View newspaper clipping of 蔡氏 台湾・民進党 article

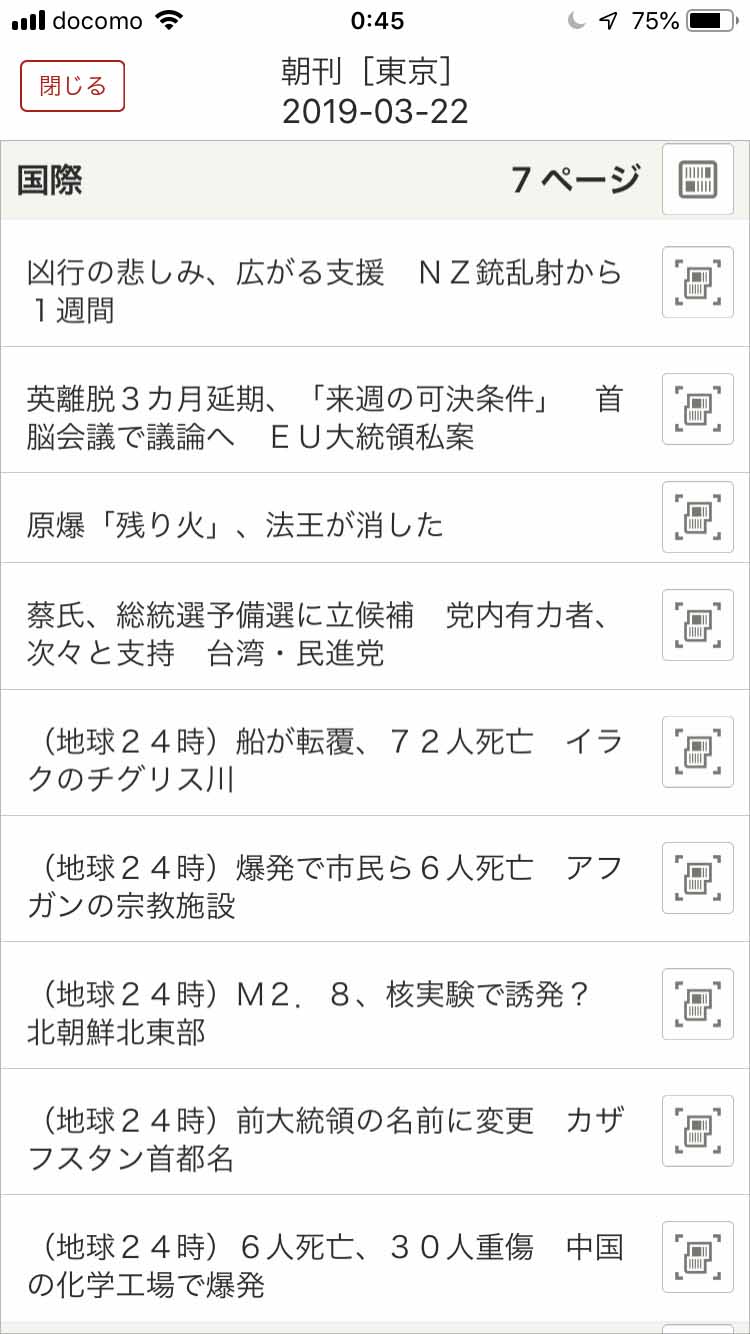(697, 626)
